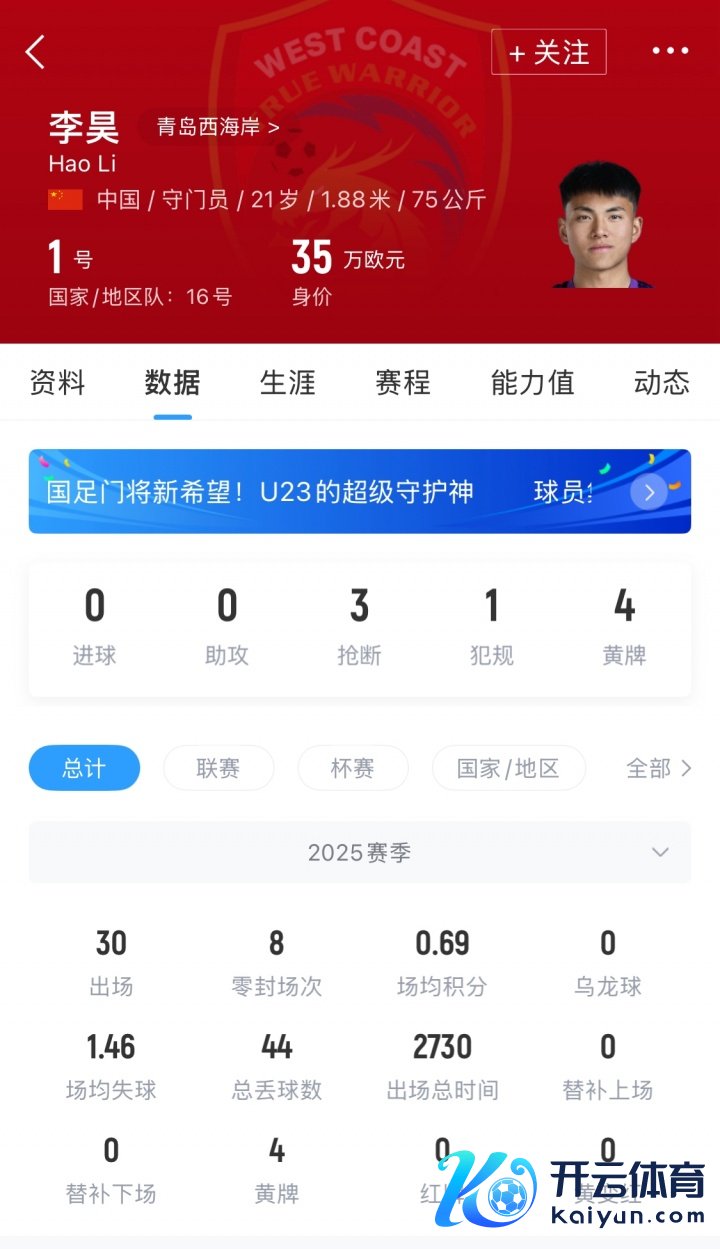
Task: Switch to the 动态 tab
Action: click(661, 382)
